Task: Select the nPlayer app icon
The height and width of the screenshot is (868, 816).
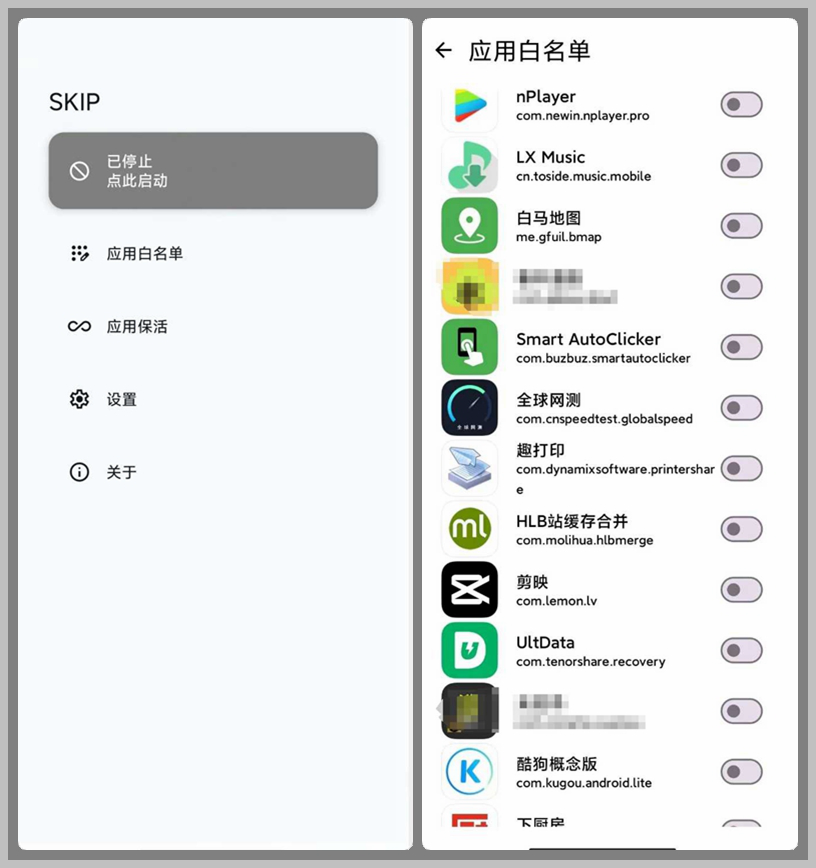Action: [x=470, y=104]
